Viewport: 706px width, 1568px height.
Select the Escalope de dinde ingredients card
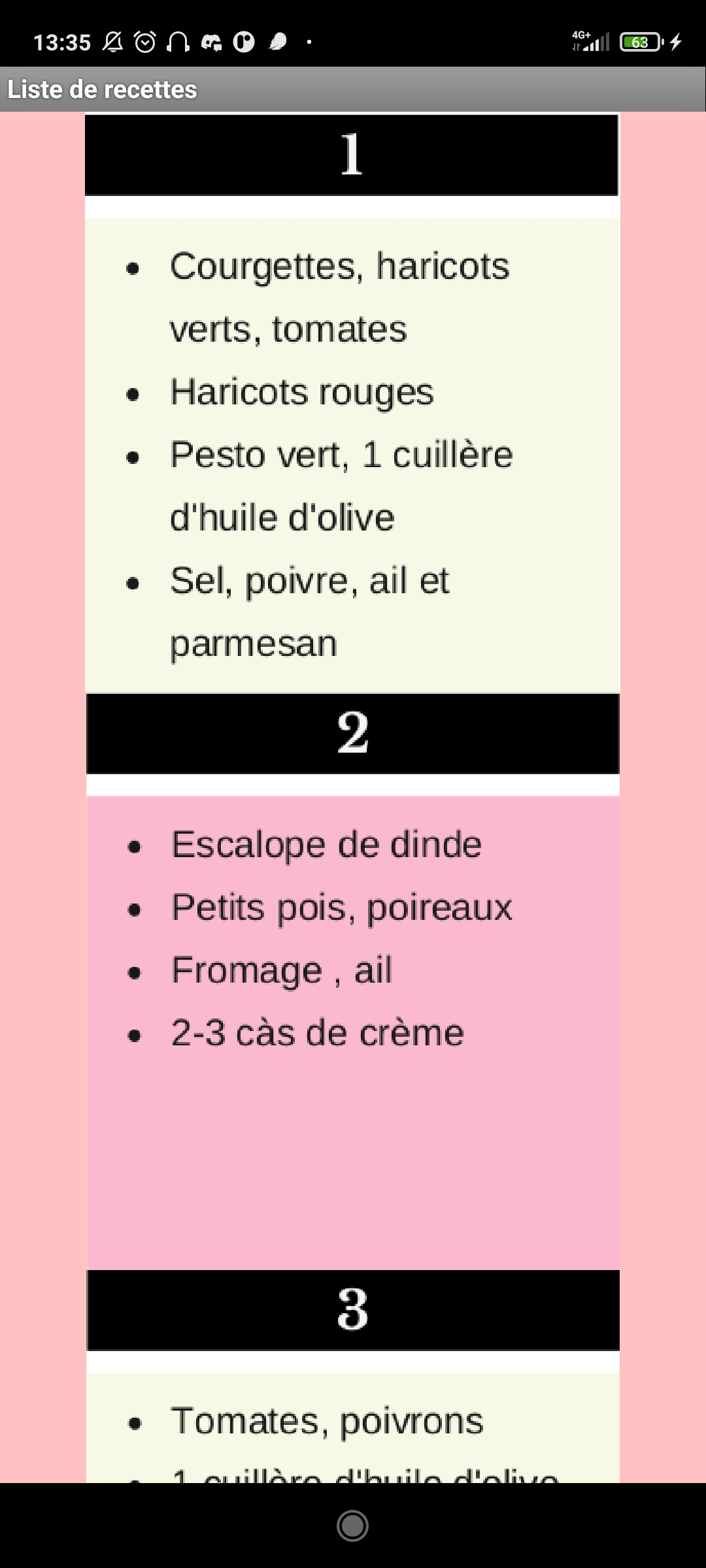[x=353, y=1033]
